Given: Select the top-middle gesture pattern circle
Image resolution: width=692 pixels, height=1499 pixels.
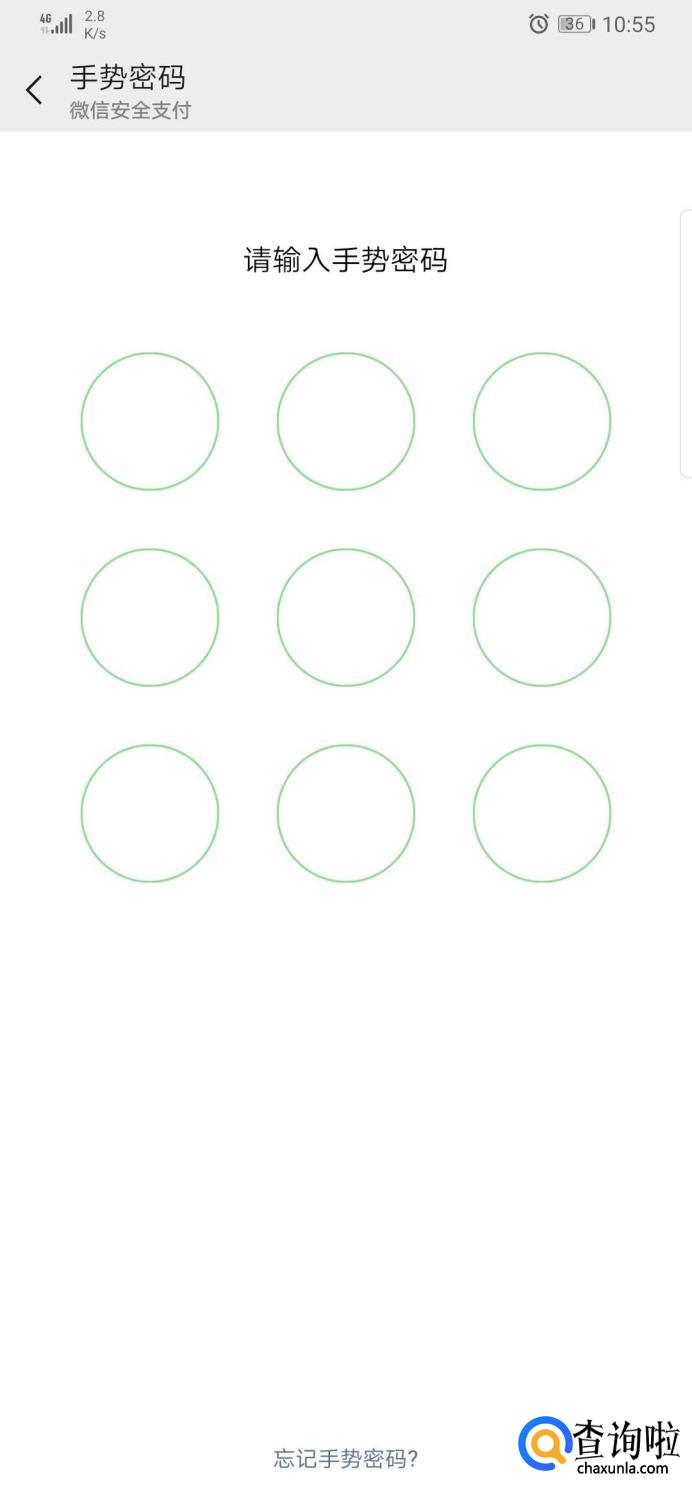Looking at the screenshot, I should point(346,421).
